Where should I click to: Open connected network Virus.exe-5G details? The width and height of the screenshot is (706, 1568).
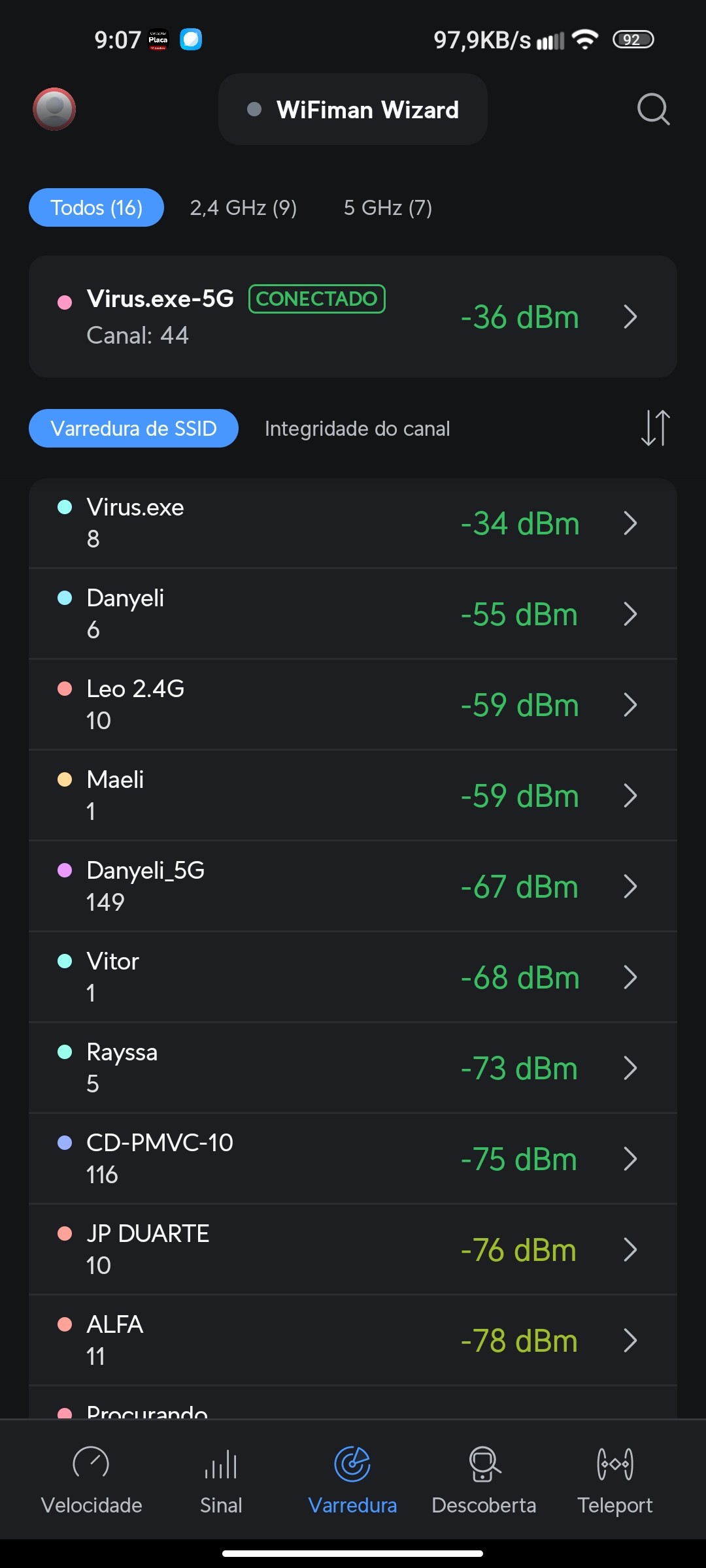pos(353,317)
